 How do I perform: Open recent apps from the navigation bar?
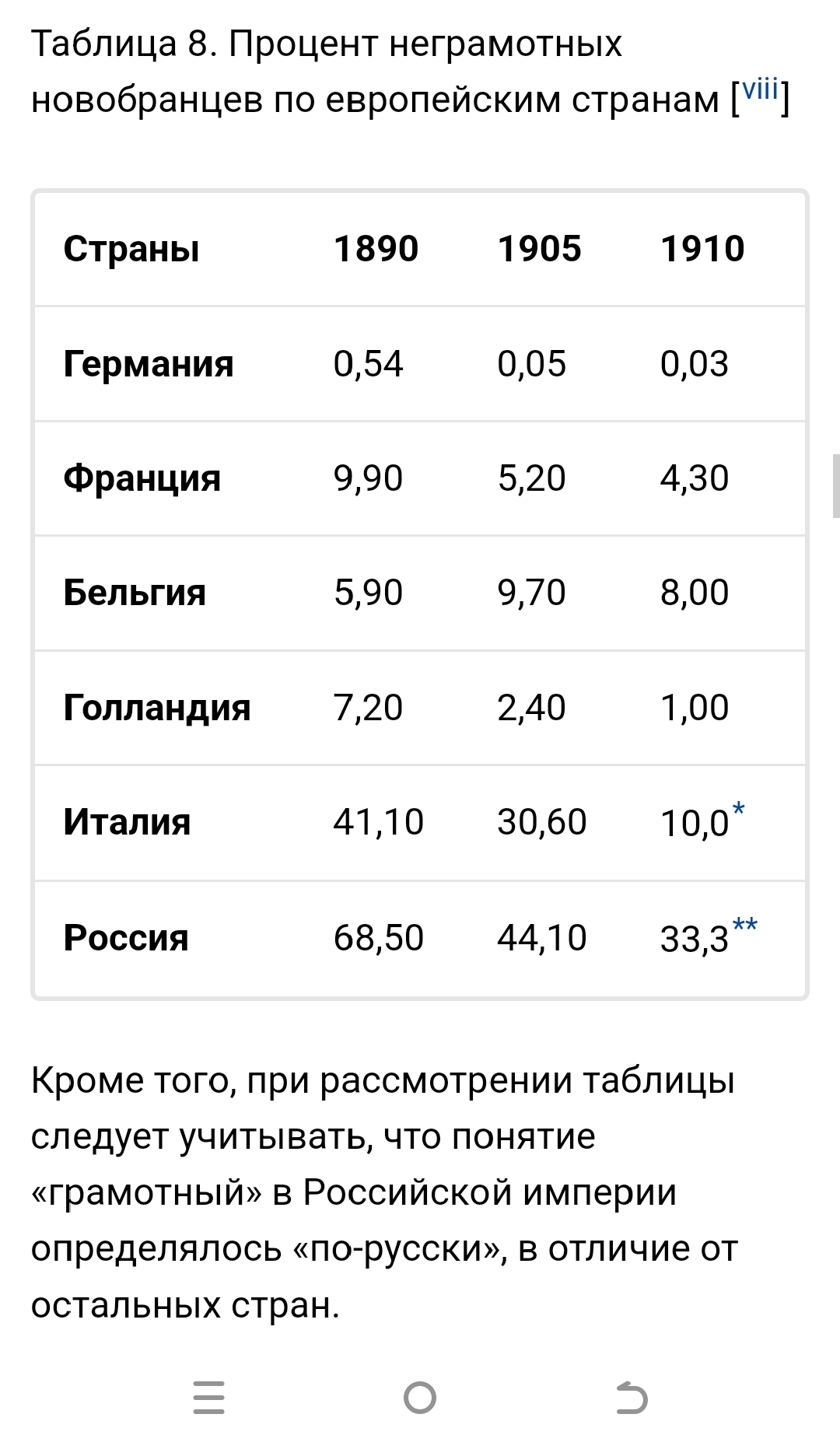pos(208,1398)
